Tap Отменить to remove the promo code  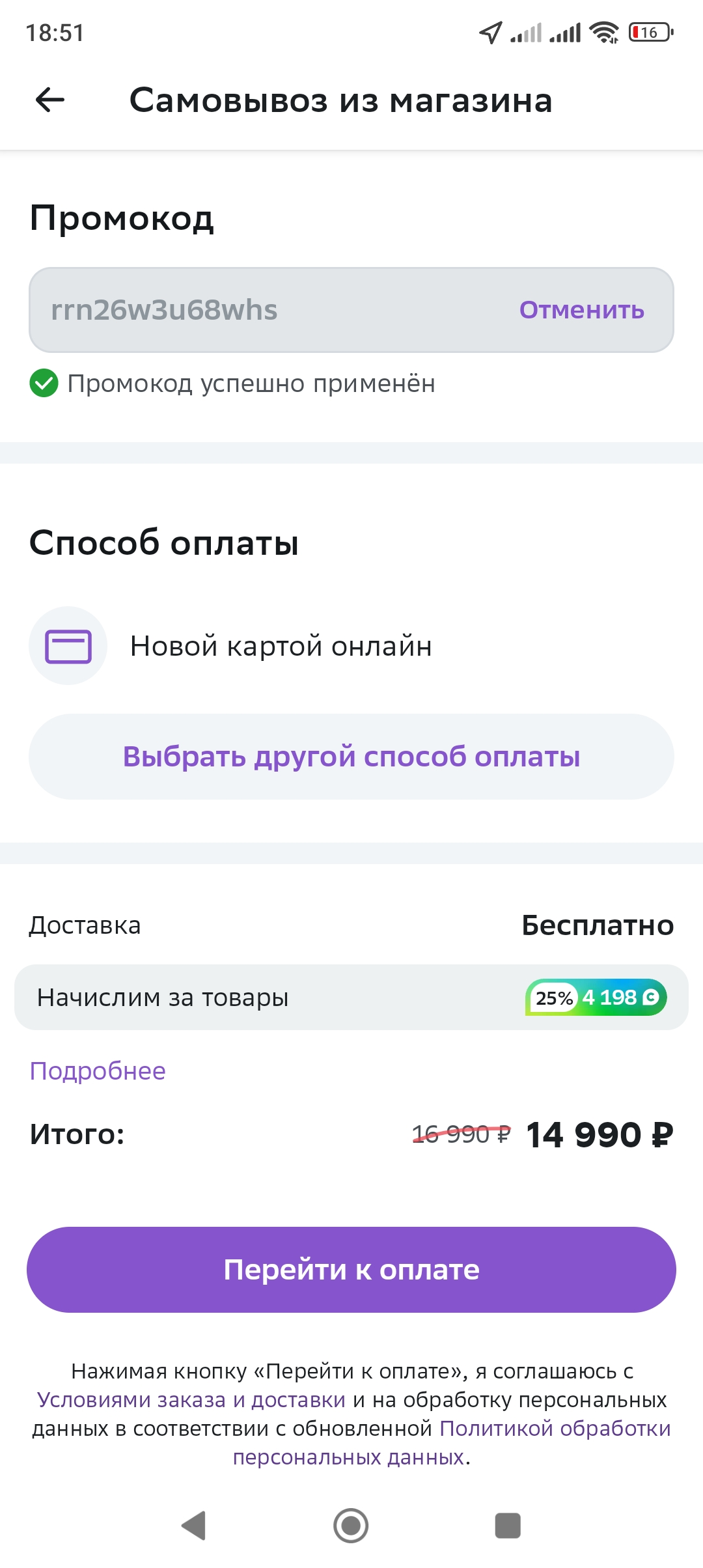coord(581,310)
